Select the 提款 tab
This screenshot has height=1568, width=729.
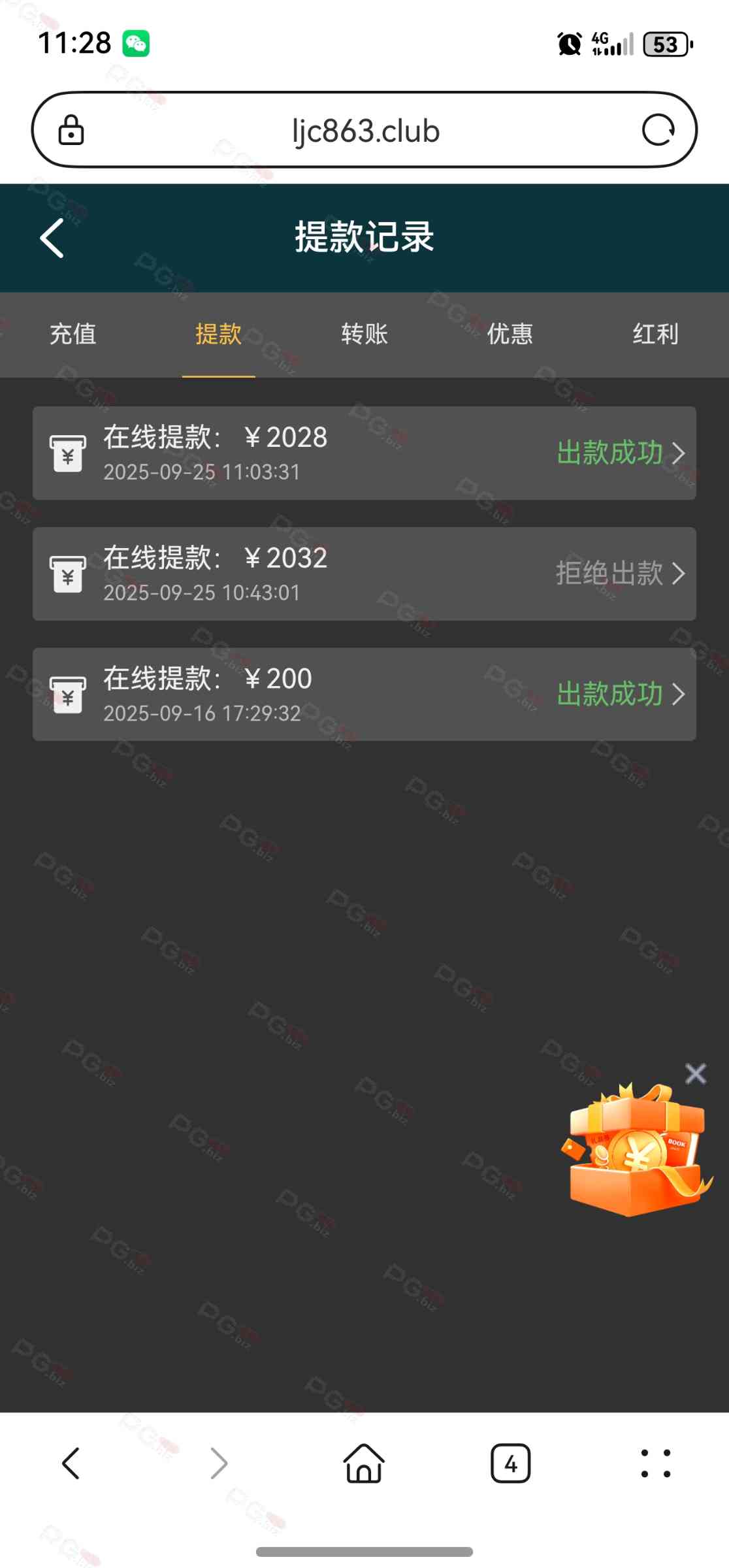218,335
